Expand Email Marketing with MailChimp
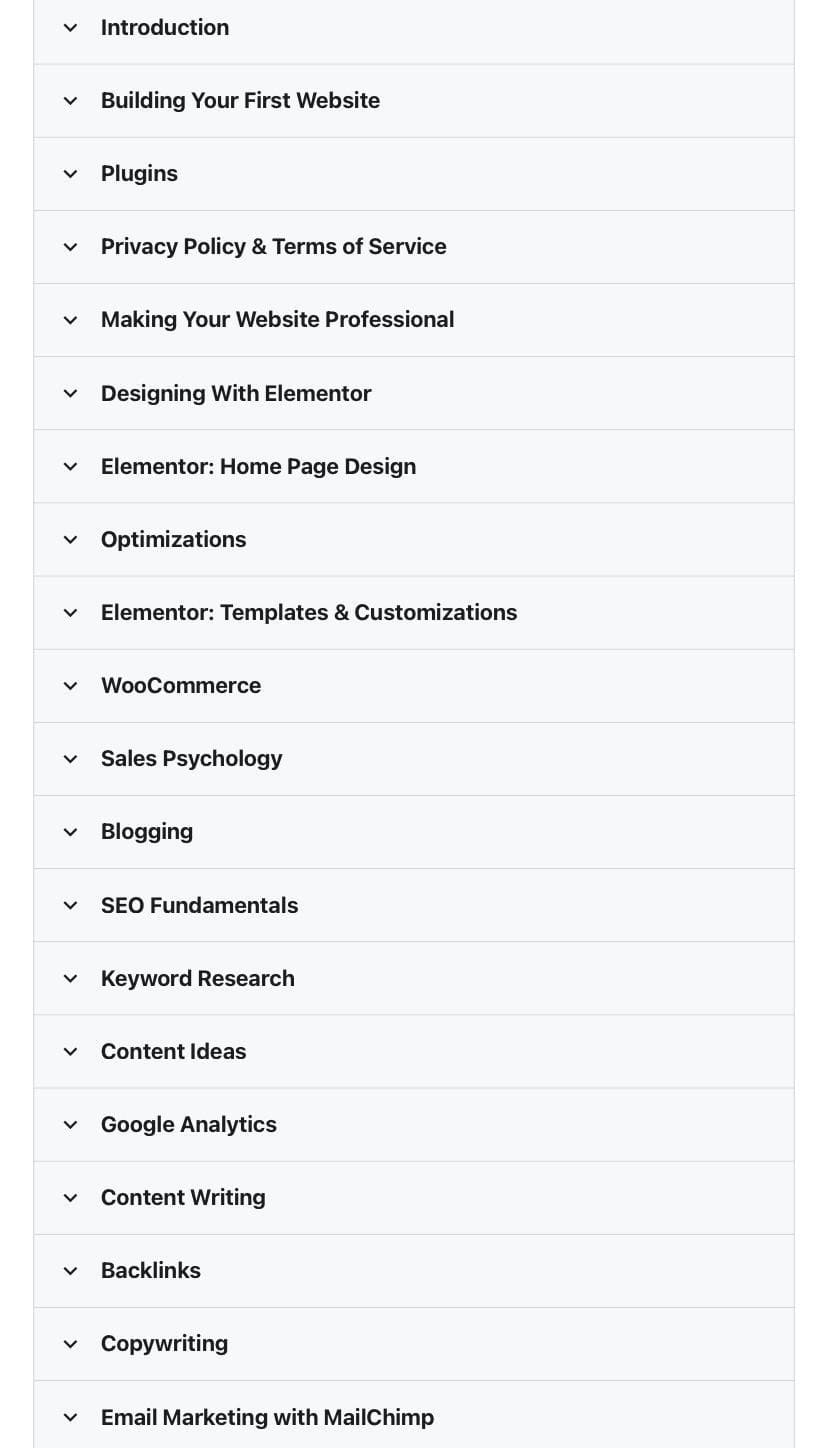 (414, 1415)
